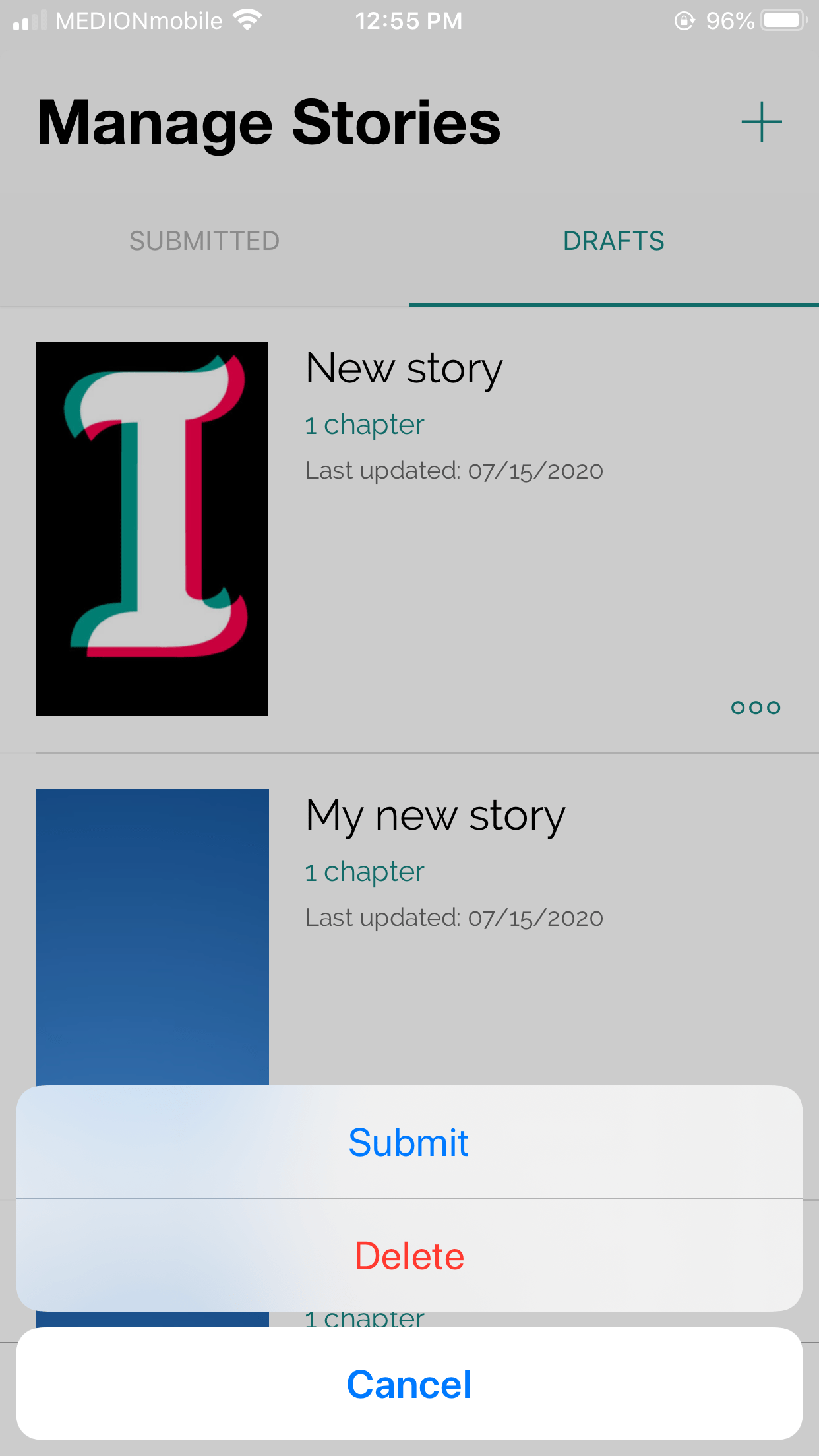Choose Submit in the action sheet
The width and height of the screenshot is (819, 1456).
click(409, 1142)
